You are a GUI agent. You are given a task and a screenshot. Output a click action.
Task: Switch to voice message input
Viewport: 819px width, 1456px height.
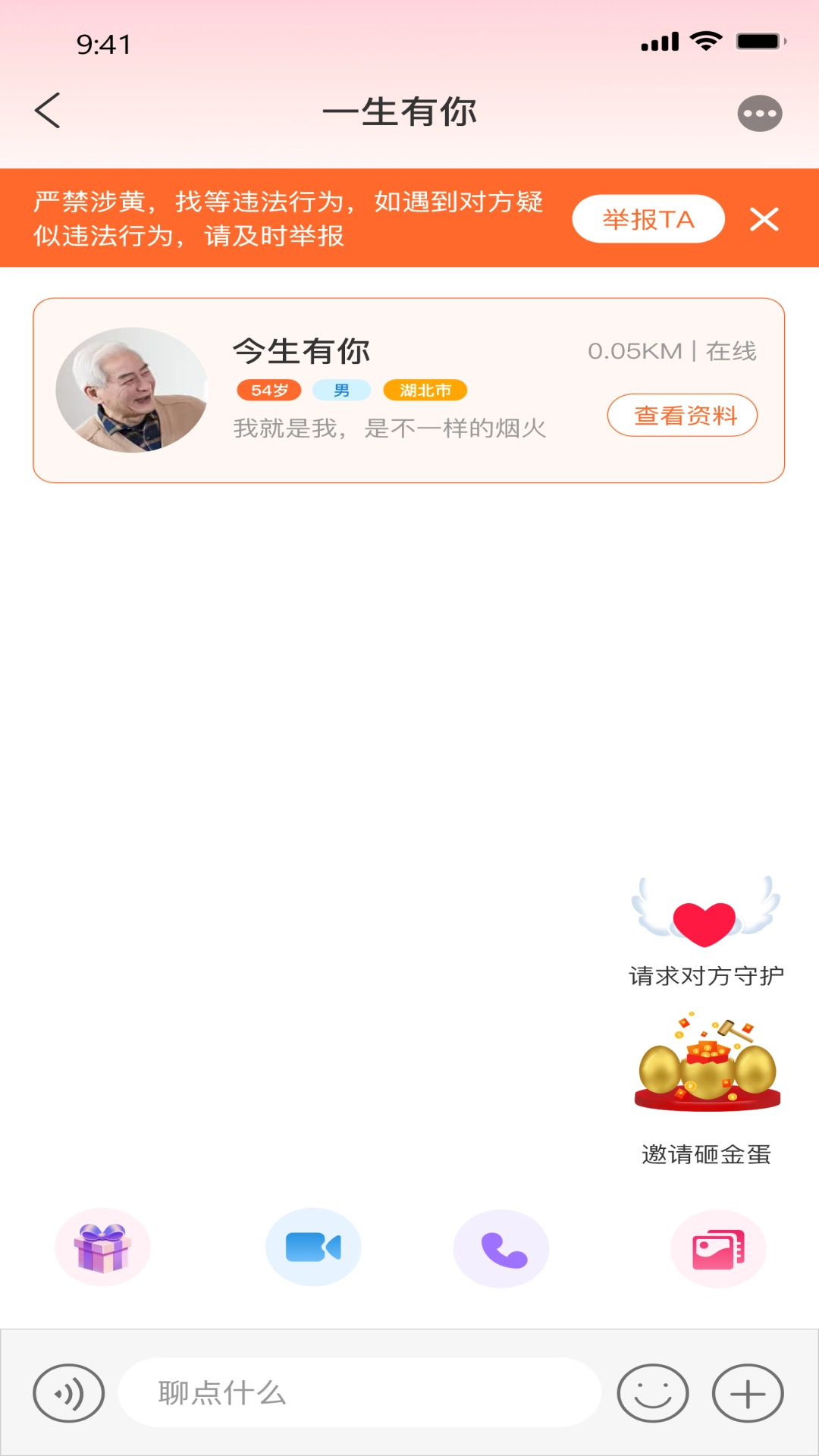(68, 1393)
